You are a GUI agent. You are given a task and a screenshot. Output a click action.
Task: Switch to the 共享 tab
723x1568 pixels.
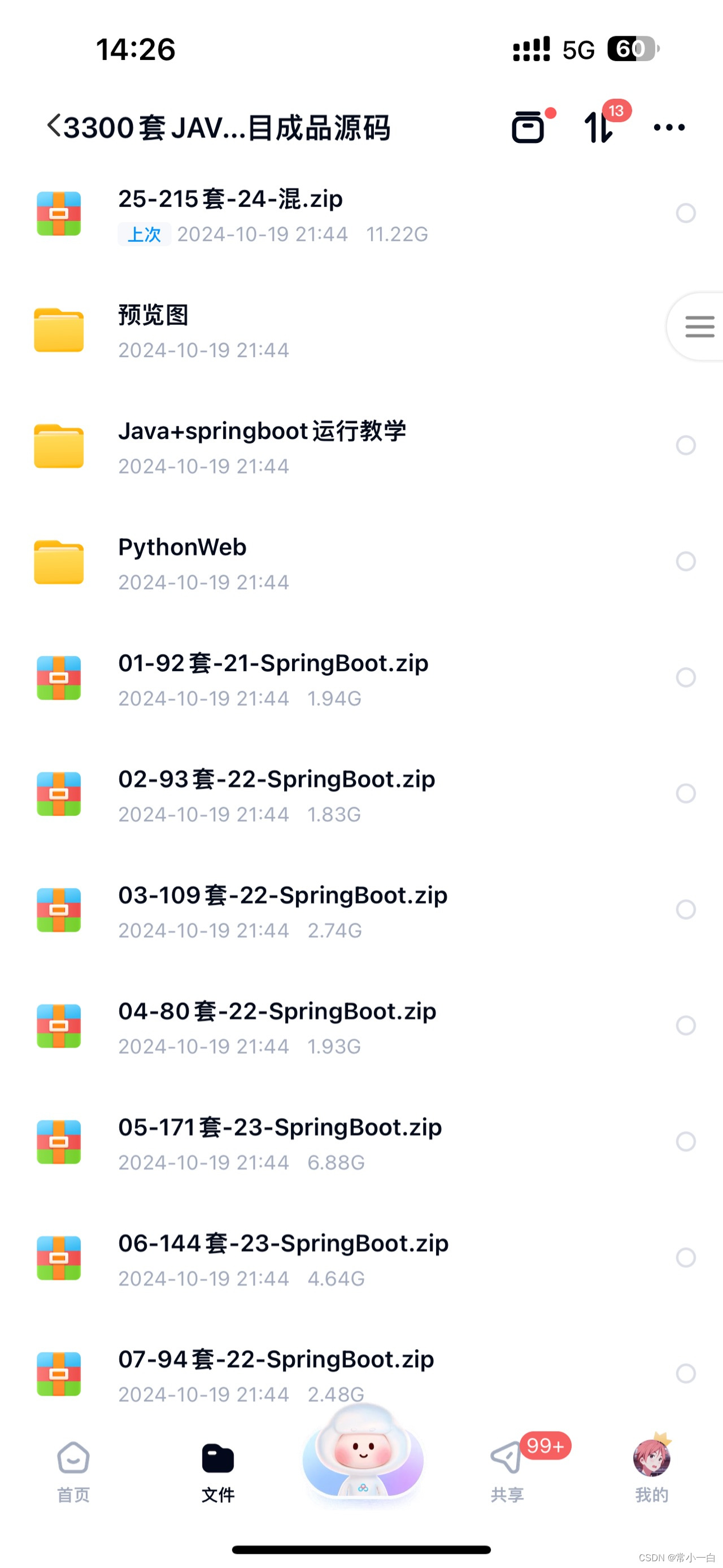click(507, 1471)
